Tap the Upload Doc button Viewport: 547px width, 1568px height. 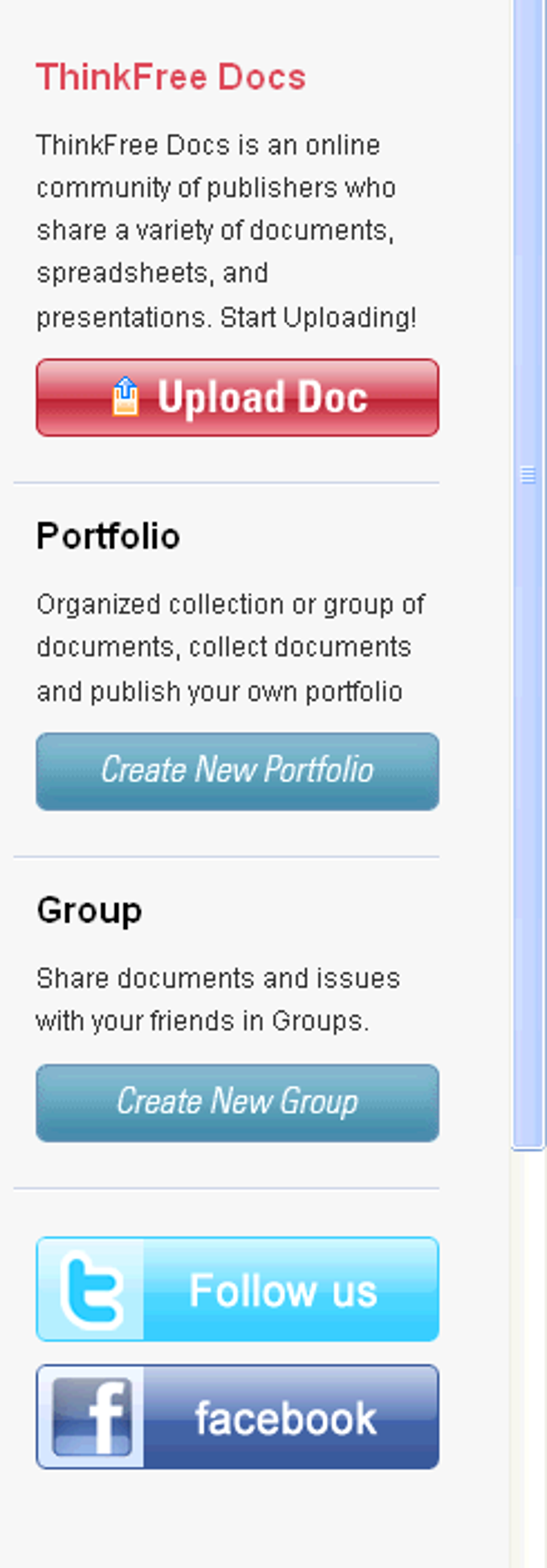(x=237, y=397)
